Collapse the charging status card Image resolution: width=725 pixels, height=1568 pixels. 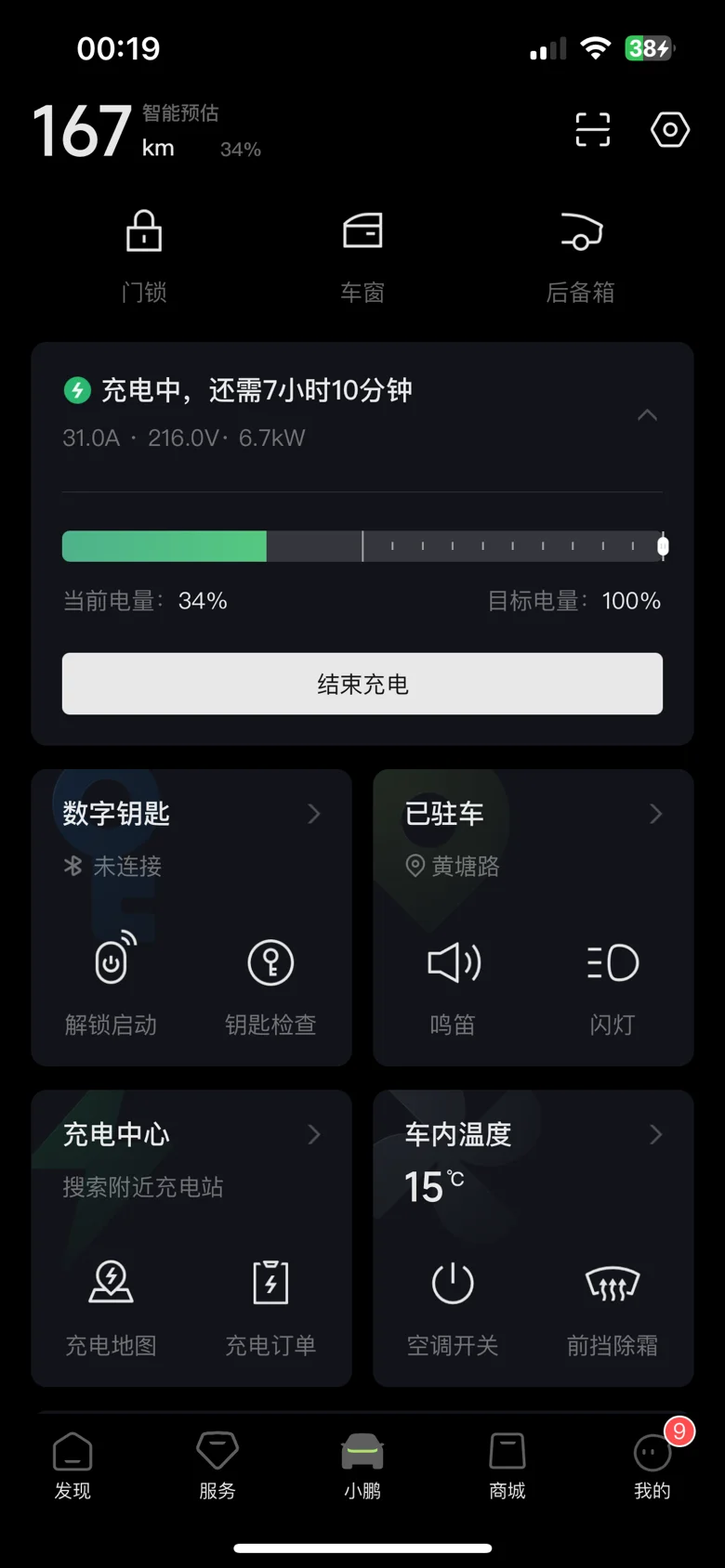(648, 415)
